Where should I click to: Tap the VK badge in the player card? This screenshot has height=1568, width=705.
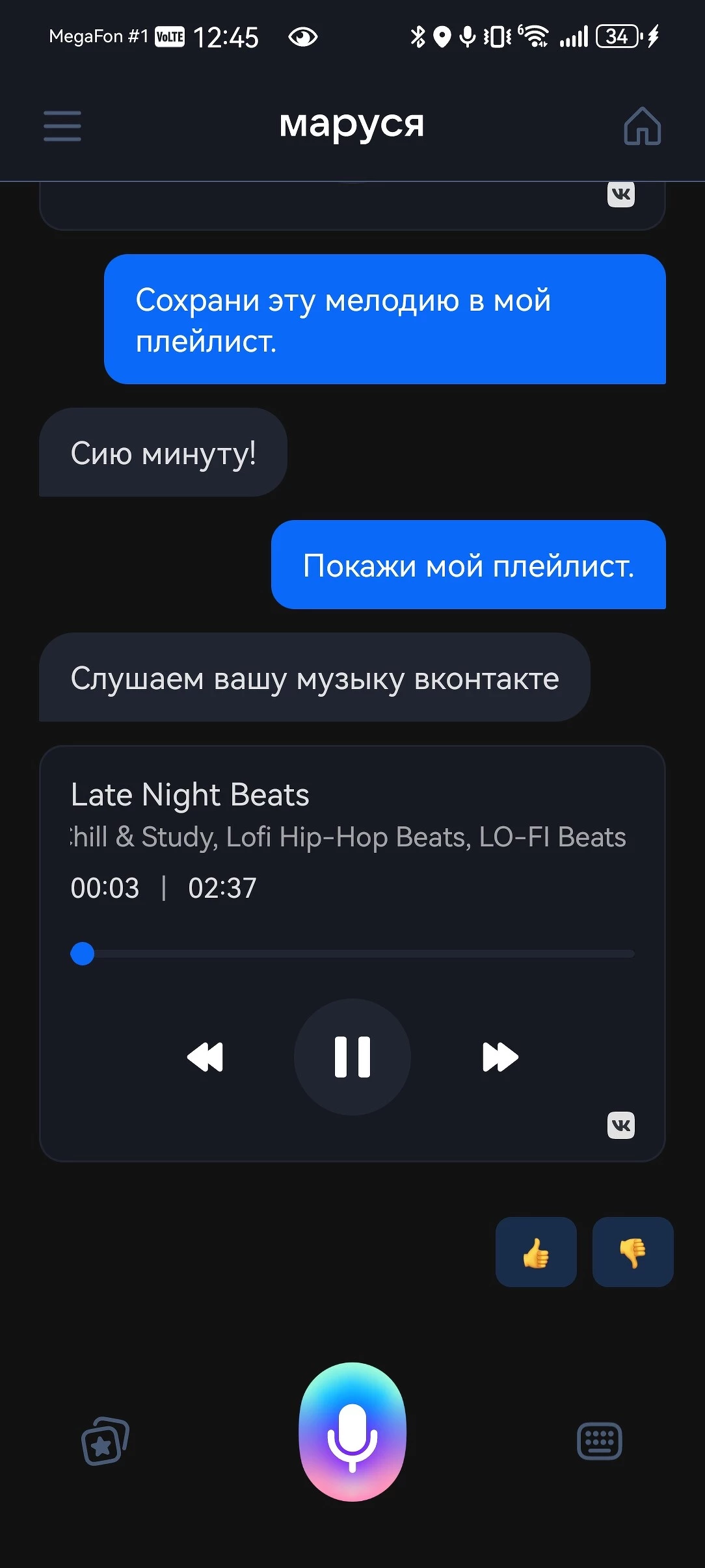coord(621,1125)
